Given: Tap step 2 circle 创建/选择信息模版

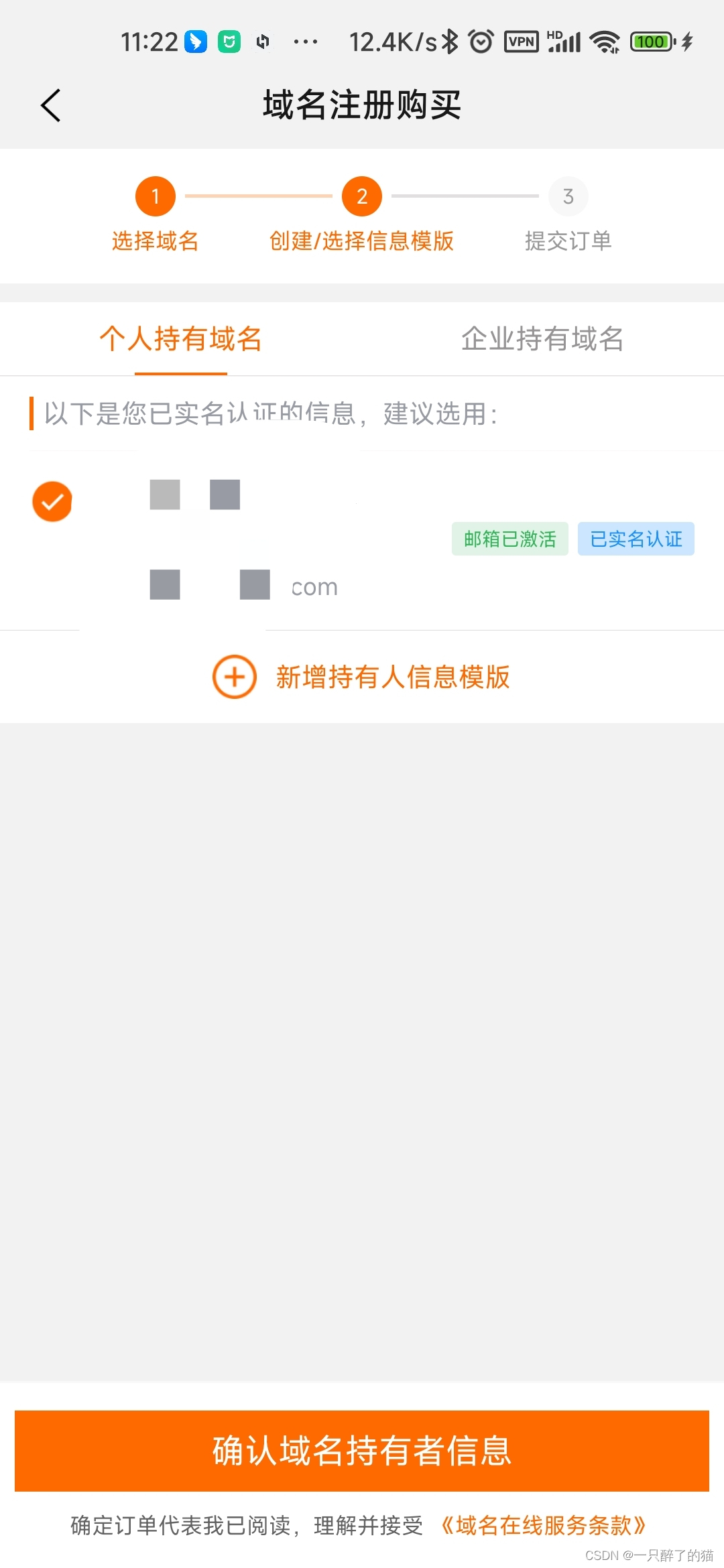Looking at the screenshot, I should coord(361,196).
